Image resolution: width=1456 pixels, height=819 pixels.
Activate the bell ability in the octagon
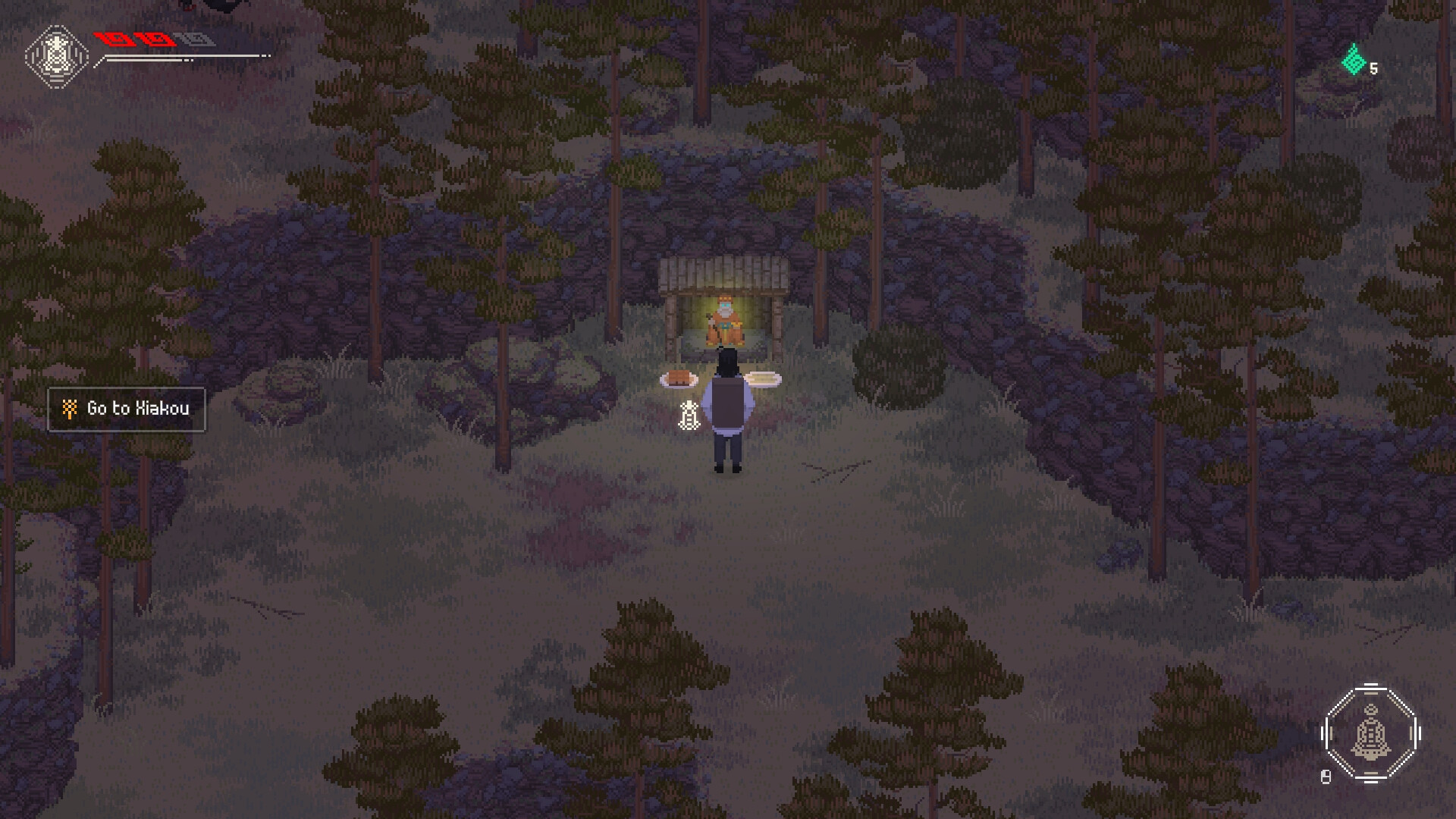click(x=1371, y=733)
